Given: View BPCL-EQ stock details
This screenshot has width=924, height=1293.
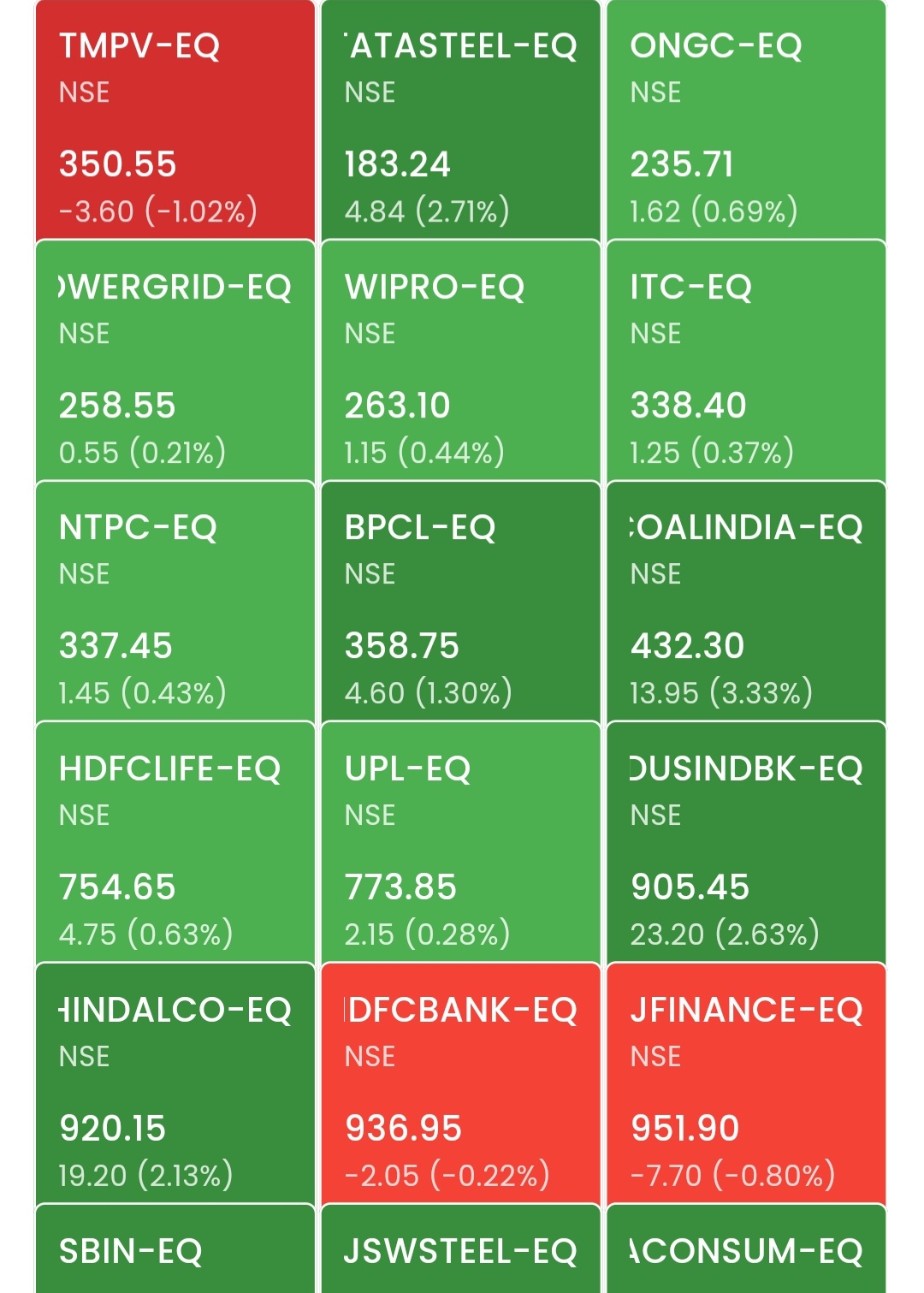Looking at the screenshot, I should point(460,602).
